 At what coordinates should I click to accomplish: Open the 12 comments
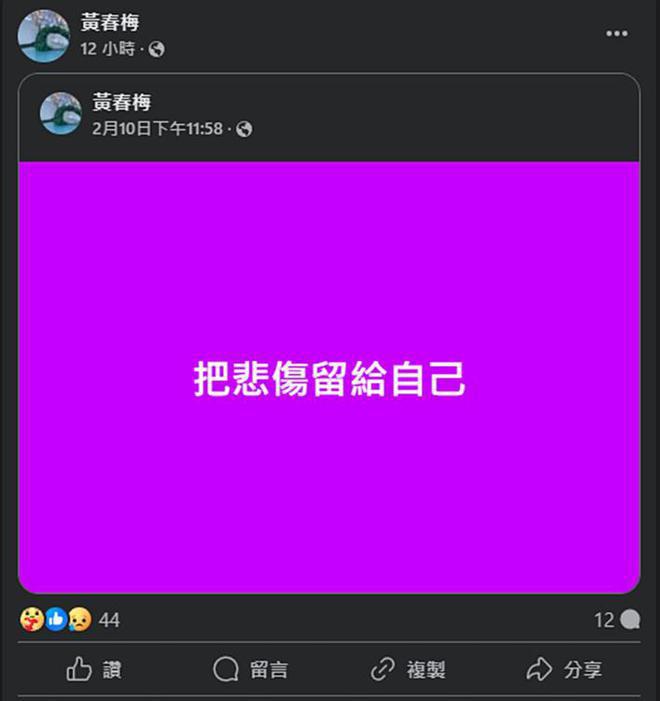coord(616,621)
